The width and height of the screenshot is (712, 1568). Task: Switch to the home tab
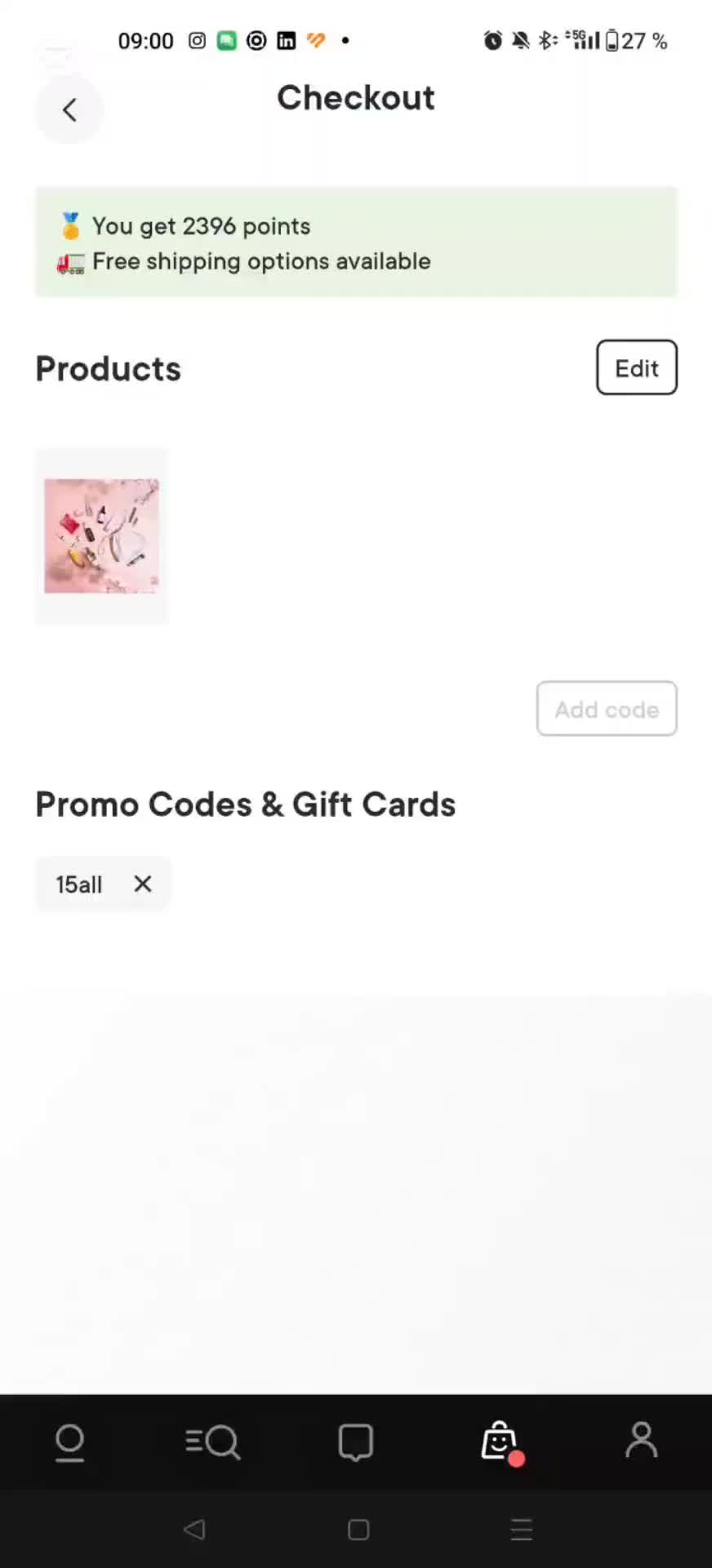[70, 1442]
